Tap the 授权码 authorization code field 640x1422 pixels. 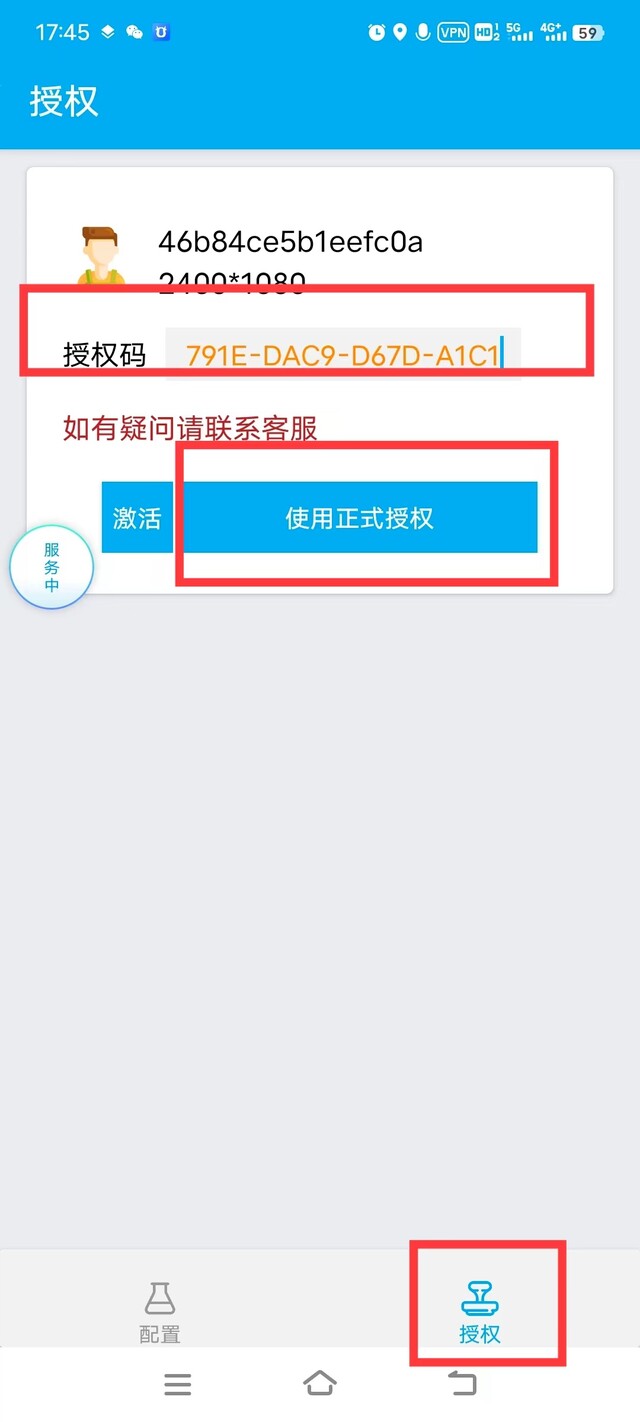click(343, 354)
